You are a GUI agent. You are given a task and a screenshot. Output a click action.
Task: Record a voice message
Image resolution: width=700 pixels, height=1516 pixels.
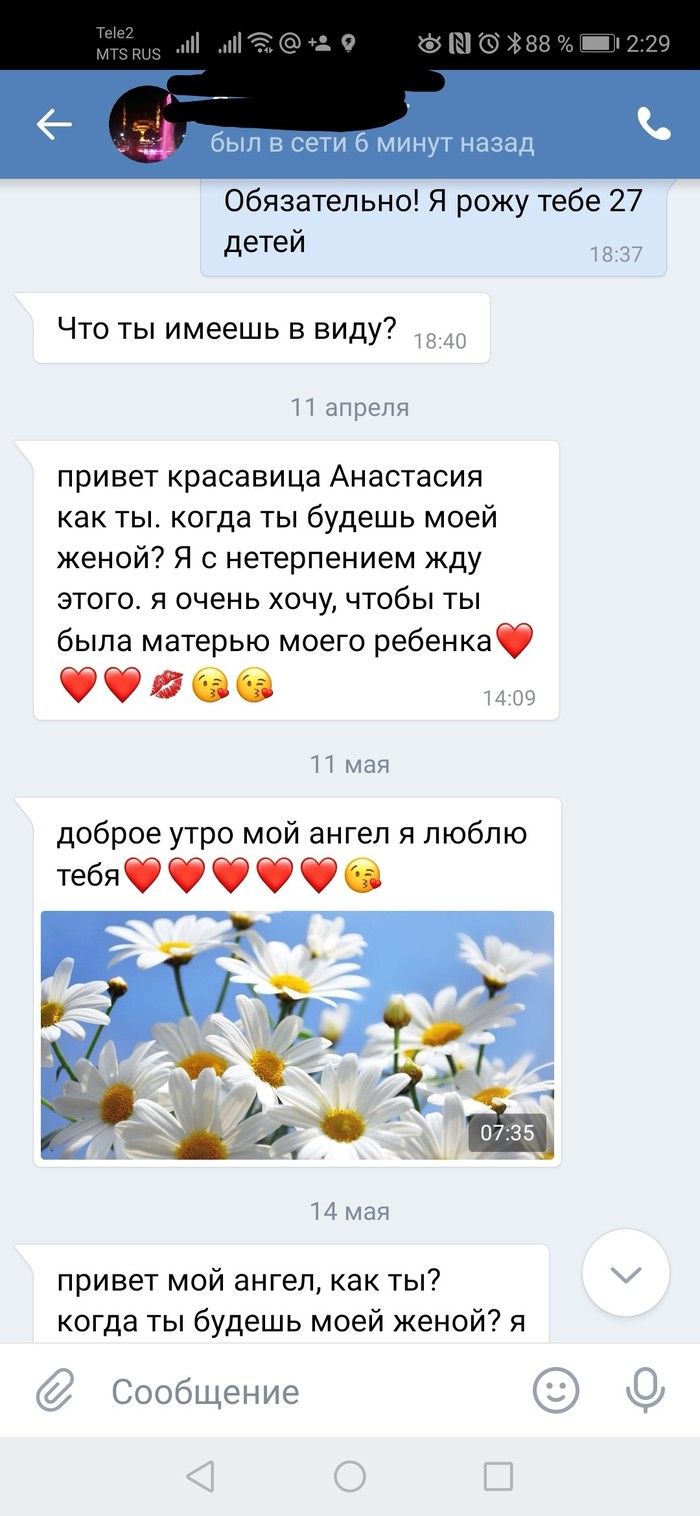pos(645,1391)
